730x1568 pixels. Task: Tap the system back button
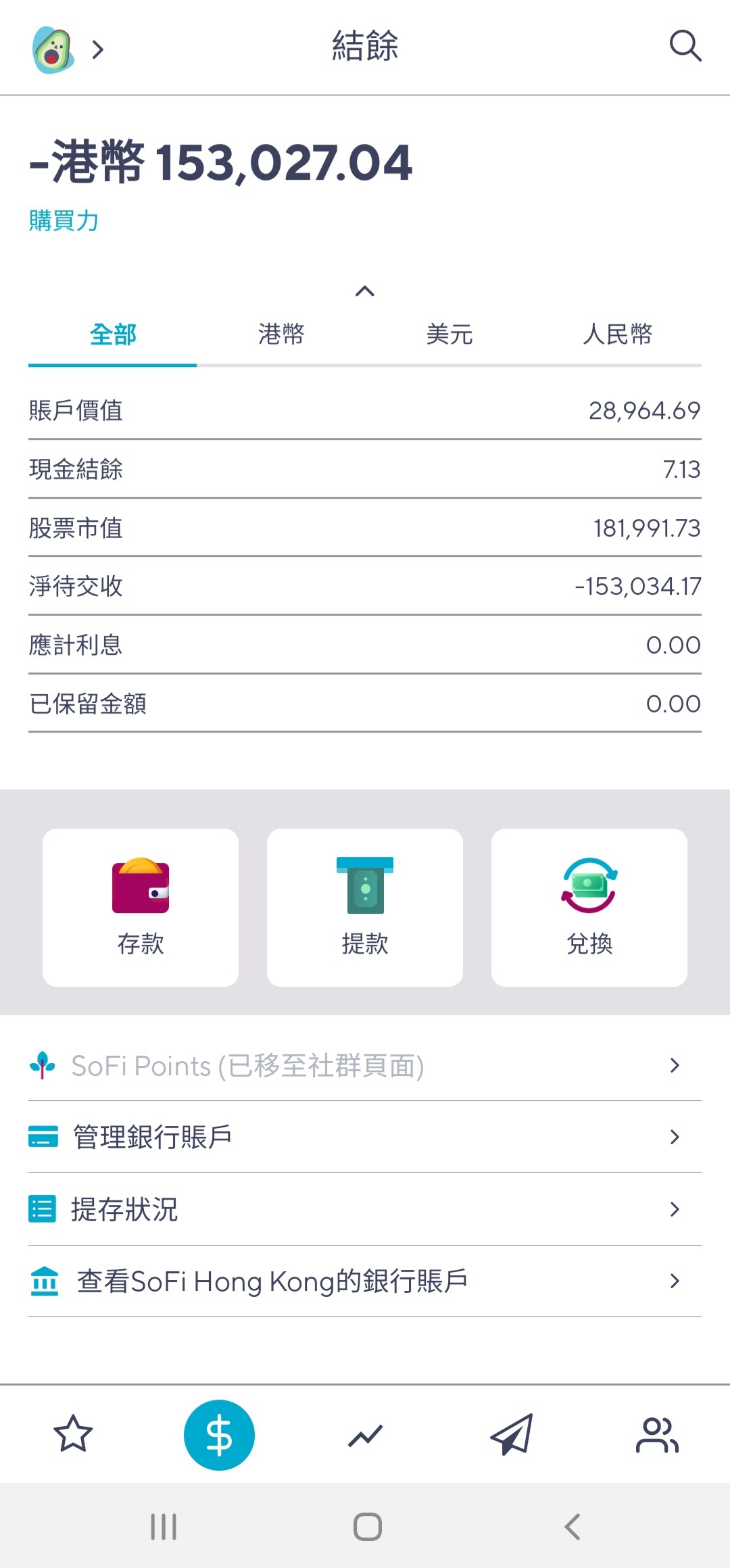point(573,1527)
